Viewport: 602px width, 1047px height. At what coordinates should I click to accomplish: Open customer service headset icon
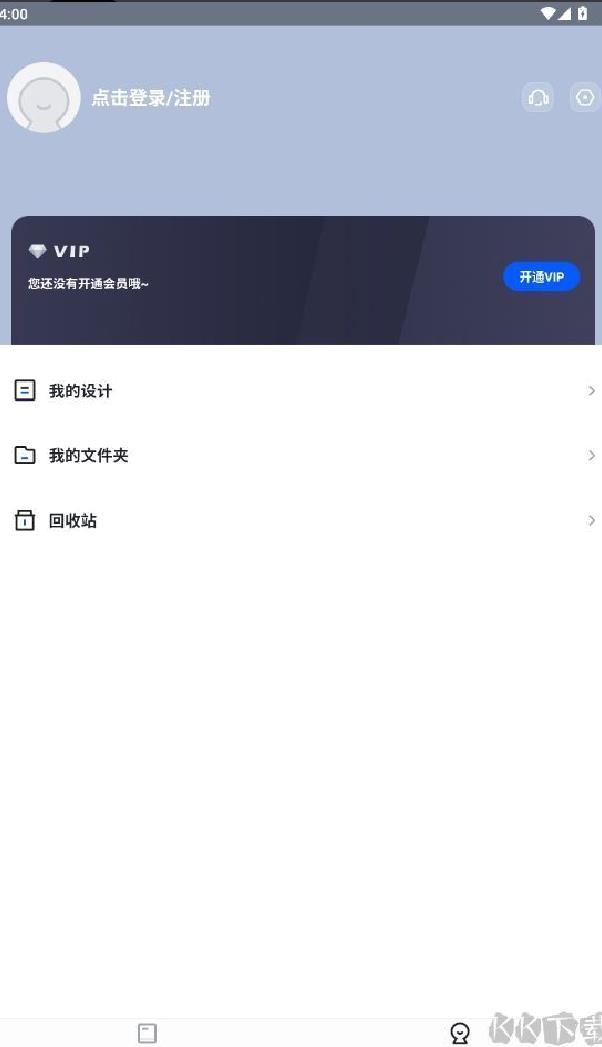[x=538, y=98]
